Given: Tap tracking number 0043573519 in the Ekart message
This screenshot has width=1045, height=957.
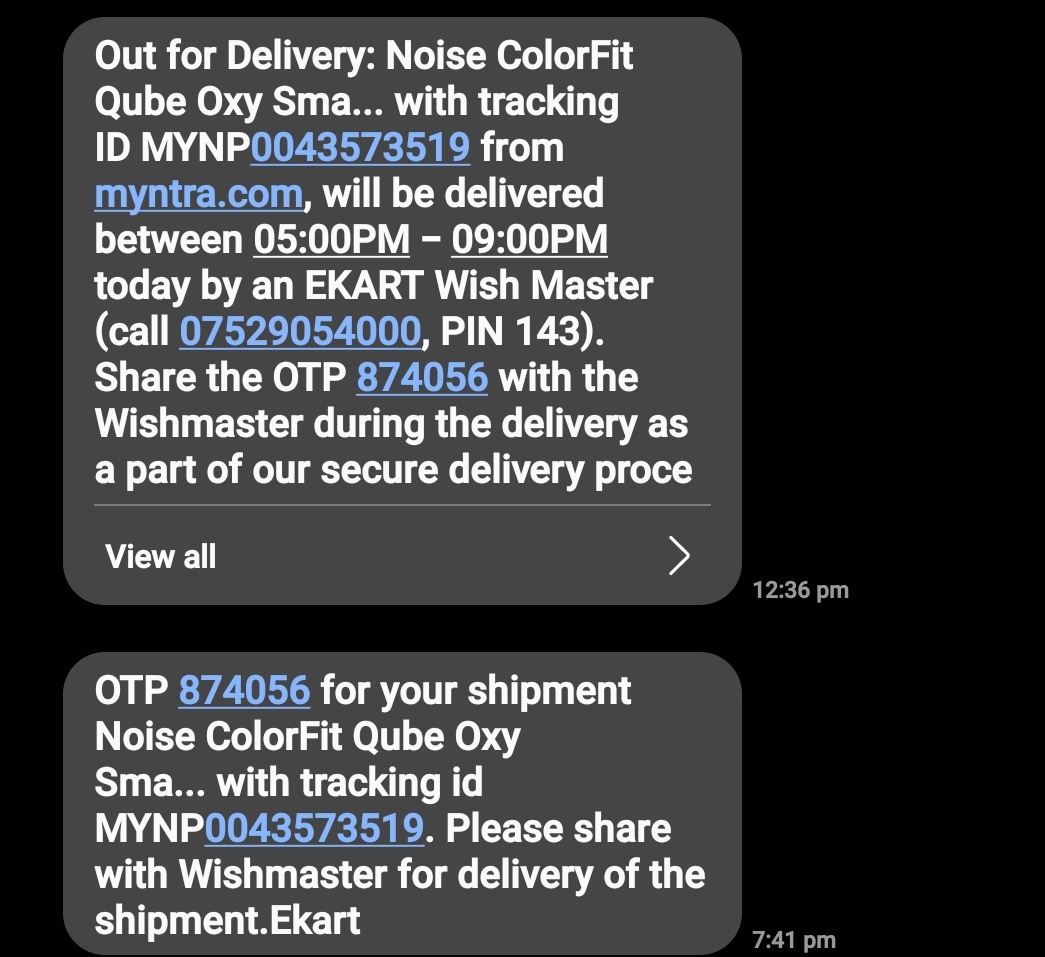Looking at the screenshot, I should pos(314,828).
